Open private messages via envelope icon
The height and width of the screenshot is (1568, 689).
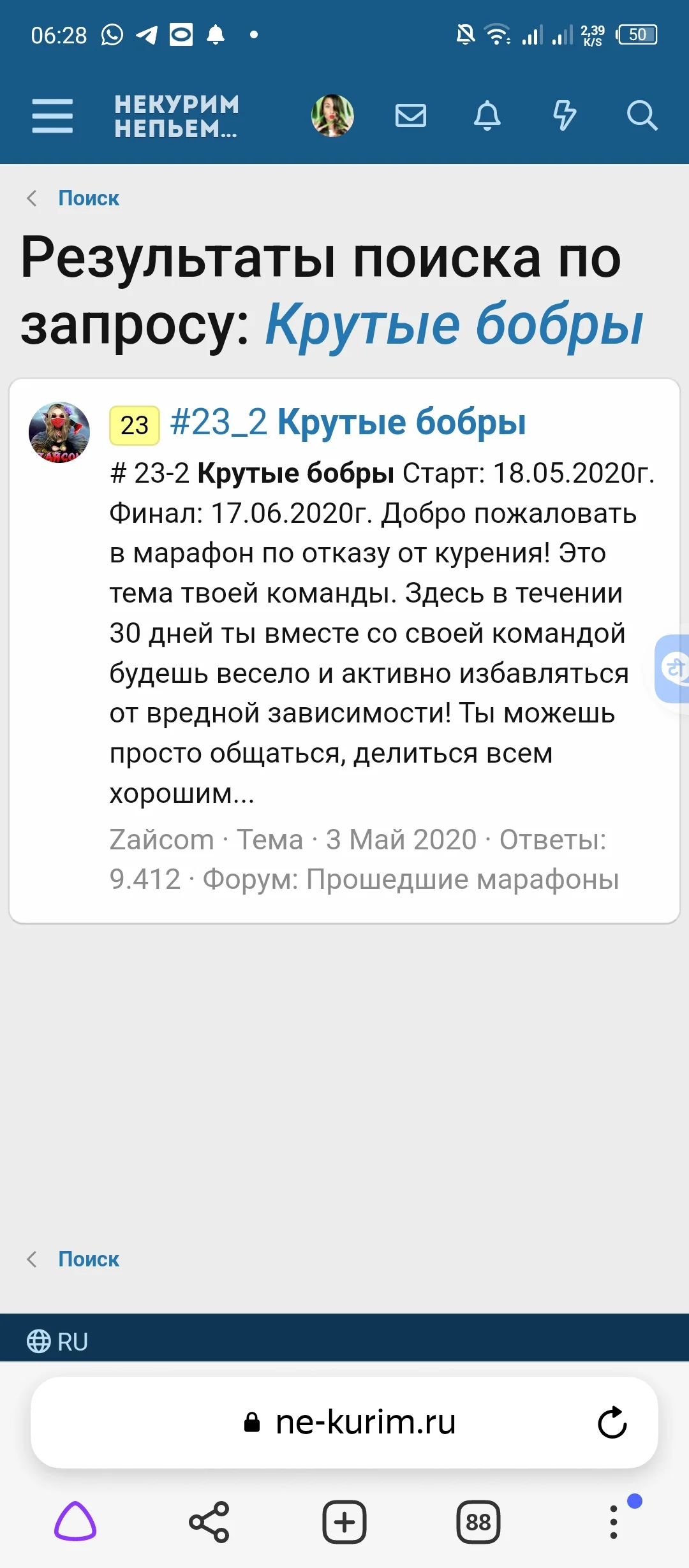(x=410, y=115)
